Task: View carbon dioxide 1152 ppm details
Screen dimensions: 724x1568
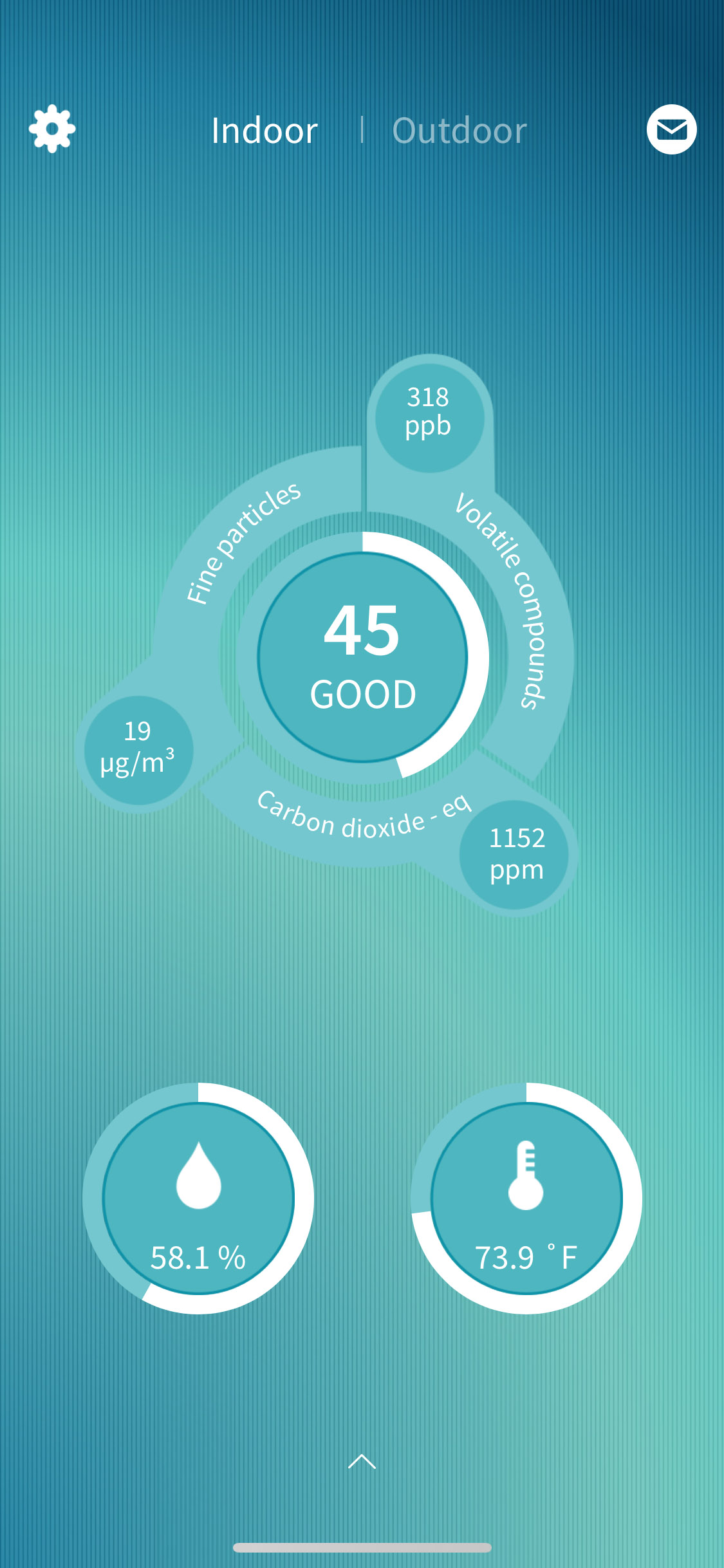Action: pos(515,854)
